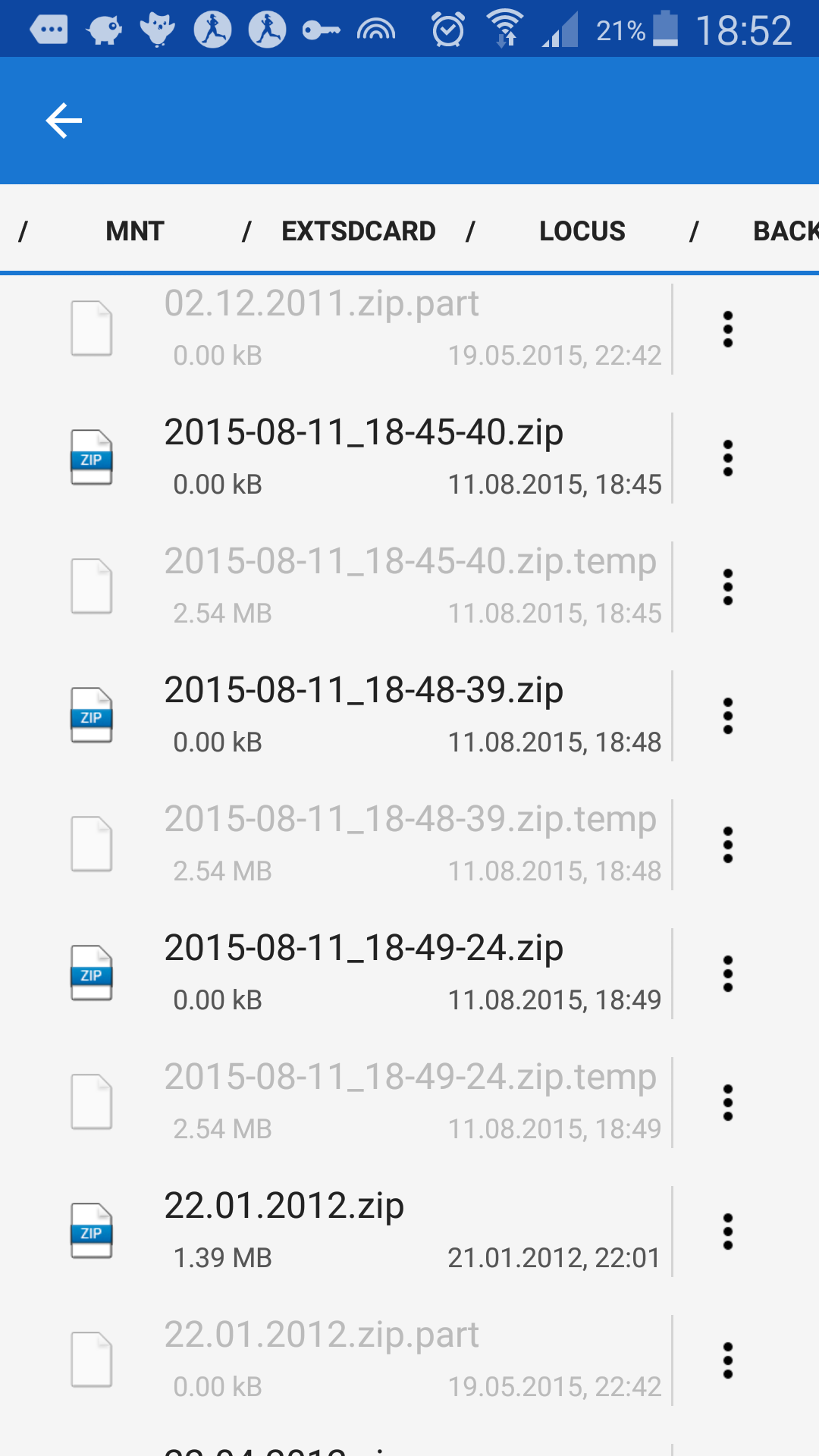Show more options for 22.01.2012.zip
Image resolution: width=819 pixels, height=1456 pixels.
click(x=728, y=1232)
